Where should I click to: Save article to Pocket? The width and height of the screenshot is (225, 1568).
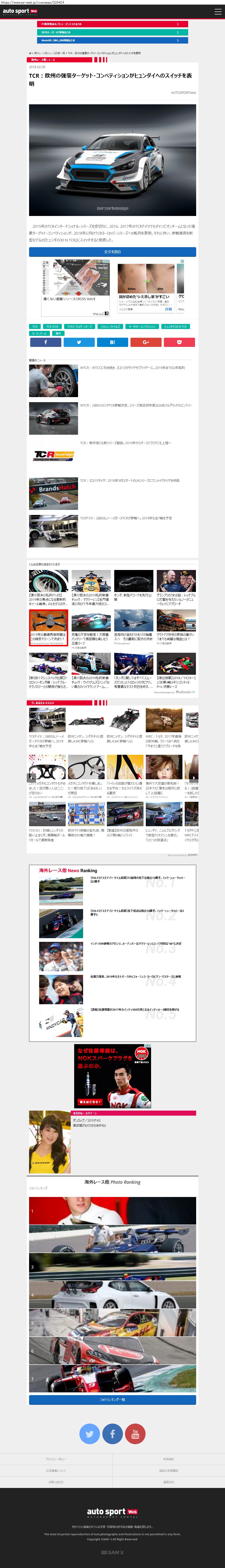tap(179, 342)
